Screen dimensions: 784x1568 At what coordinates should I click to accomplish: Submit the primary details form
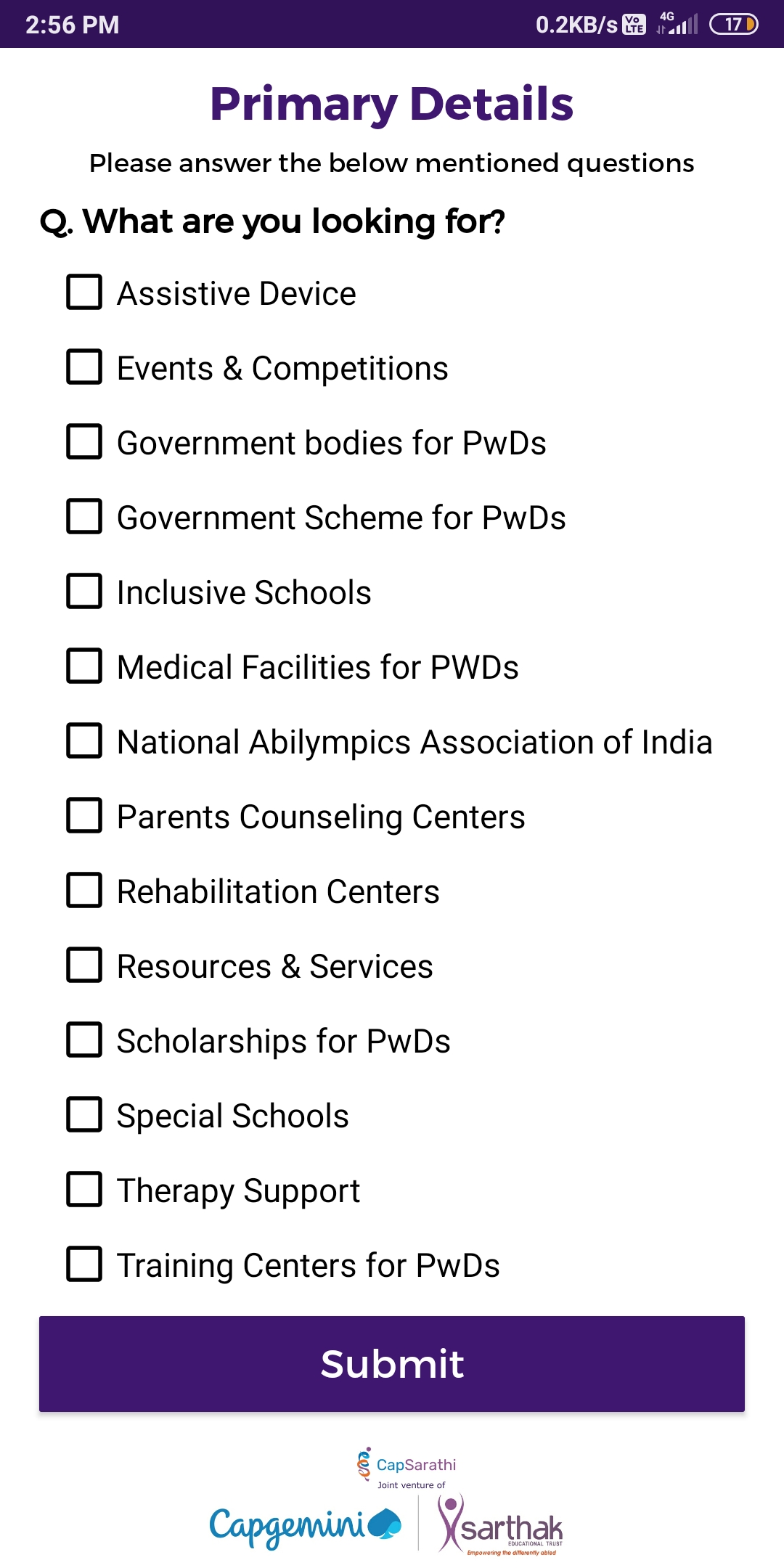coord(392,1364)
